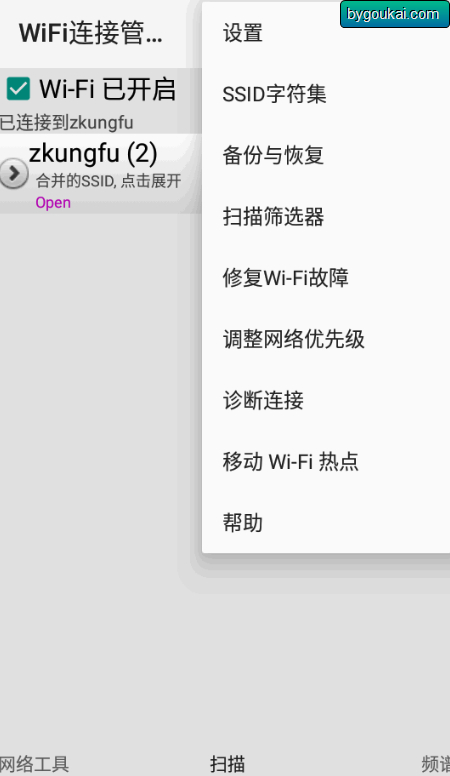Screen dimensions: 450x776
Task: Switch to the 扫描 tab
Action: [x=227, y=764]
